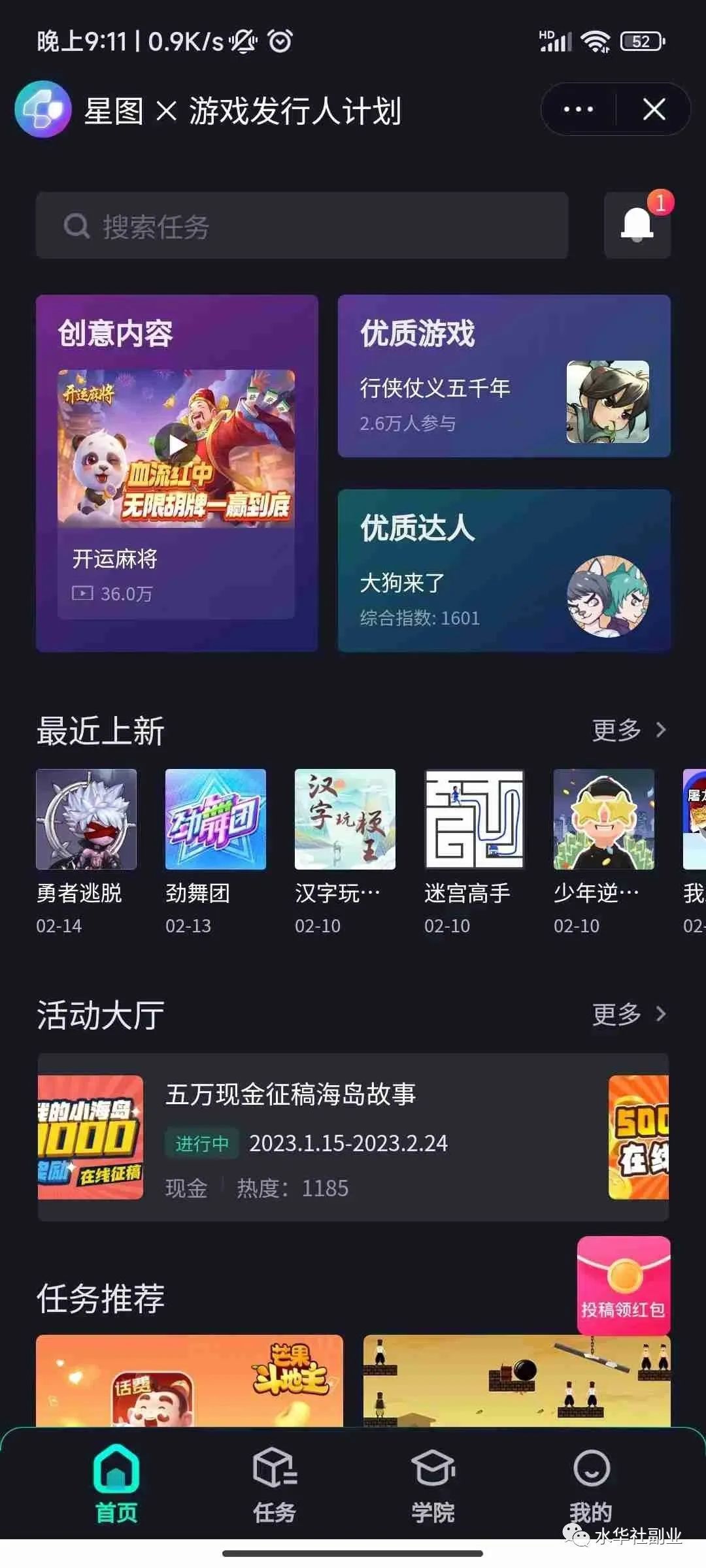Close the 星图 mini-program

pos(654,109)
